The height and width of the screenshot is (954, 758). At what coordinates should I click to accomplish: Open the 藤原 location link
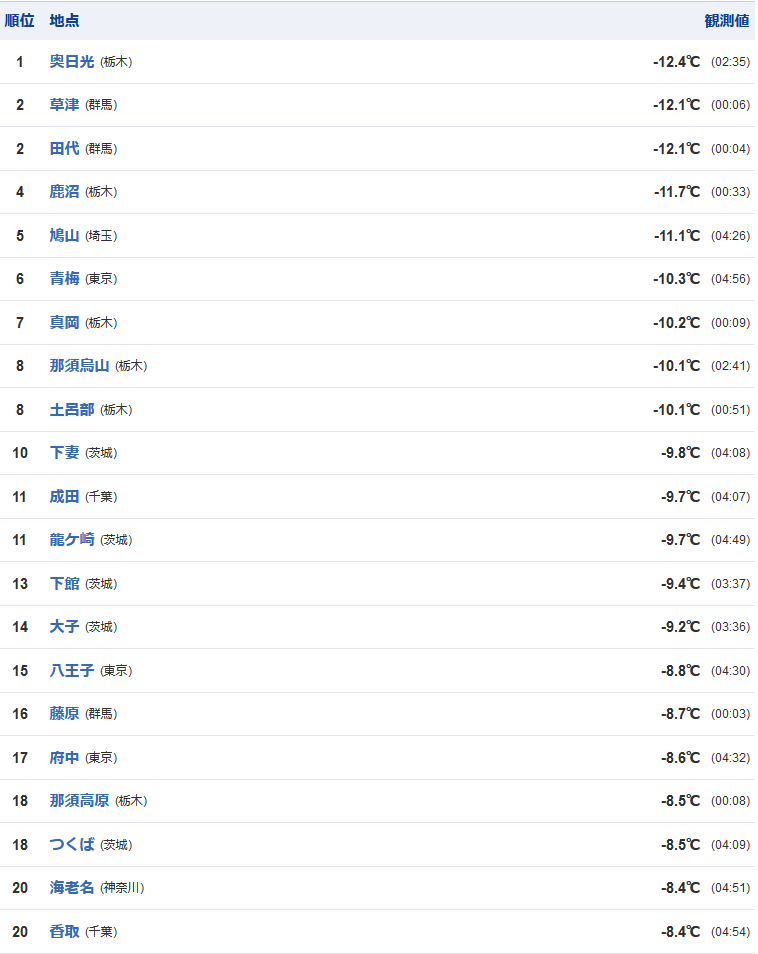64,714
